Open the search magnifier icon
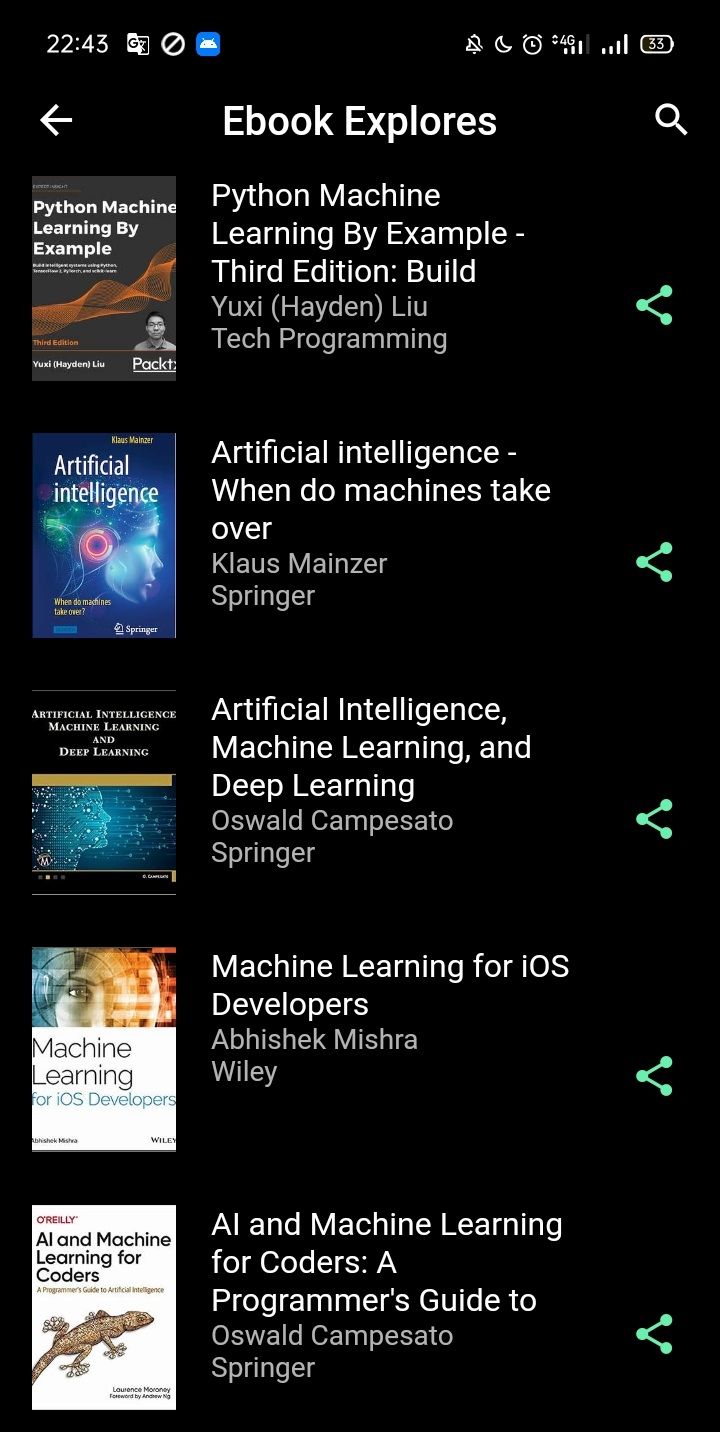This screenshot has height=1432, width=720. (671, 120)
